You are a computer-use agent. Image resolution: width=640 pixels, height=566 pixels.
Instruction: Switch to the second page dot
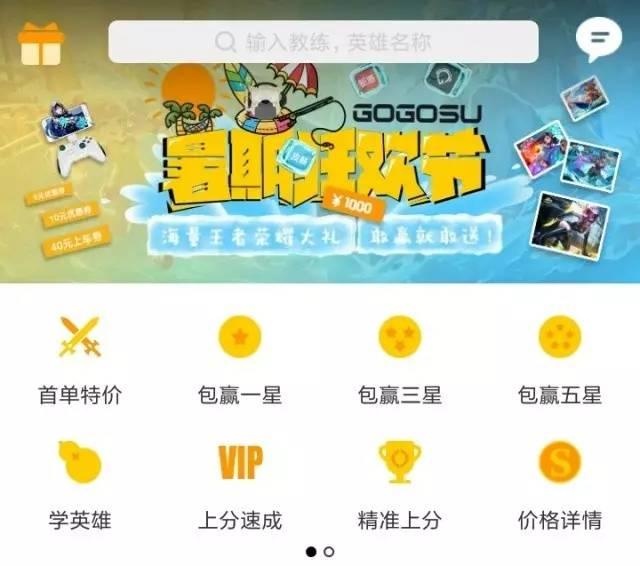pos(329,551)
